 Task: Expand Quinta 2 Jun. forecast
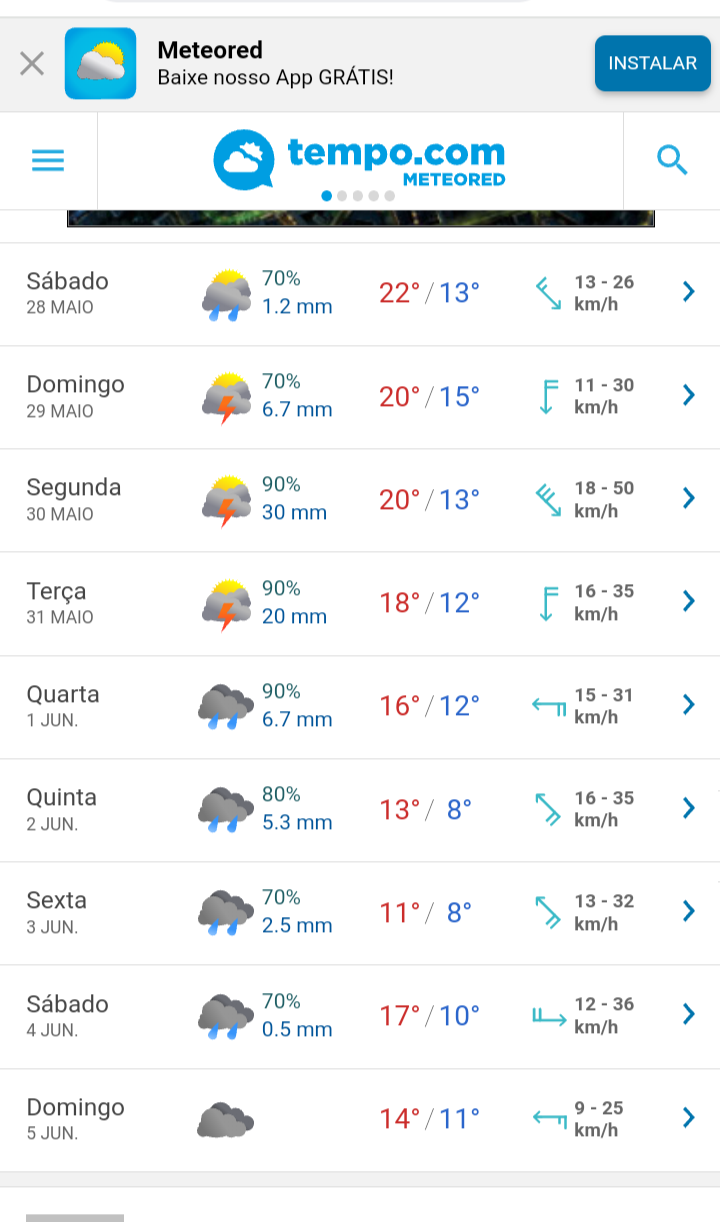click(x=360, y=810)
